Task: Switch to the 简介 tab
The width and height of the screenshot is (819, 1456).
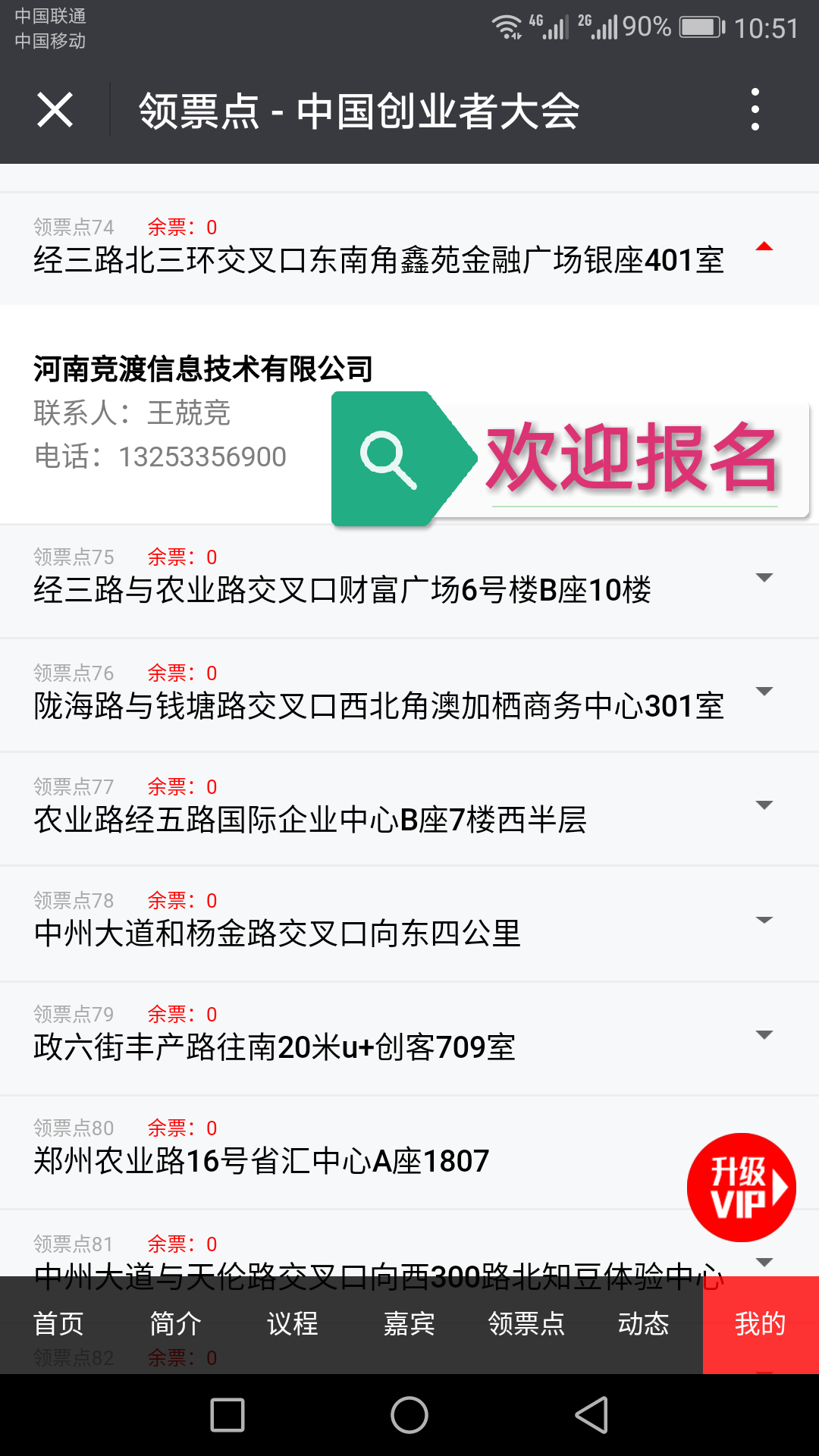Action: pos(175,1324)
